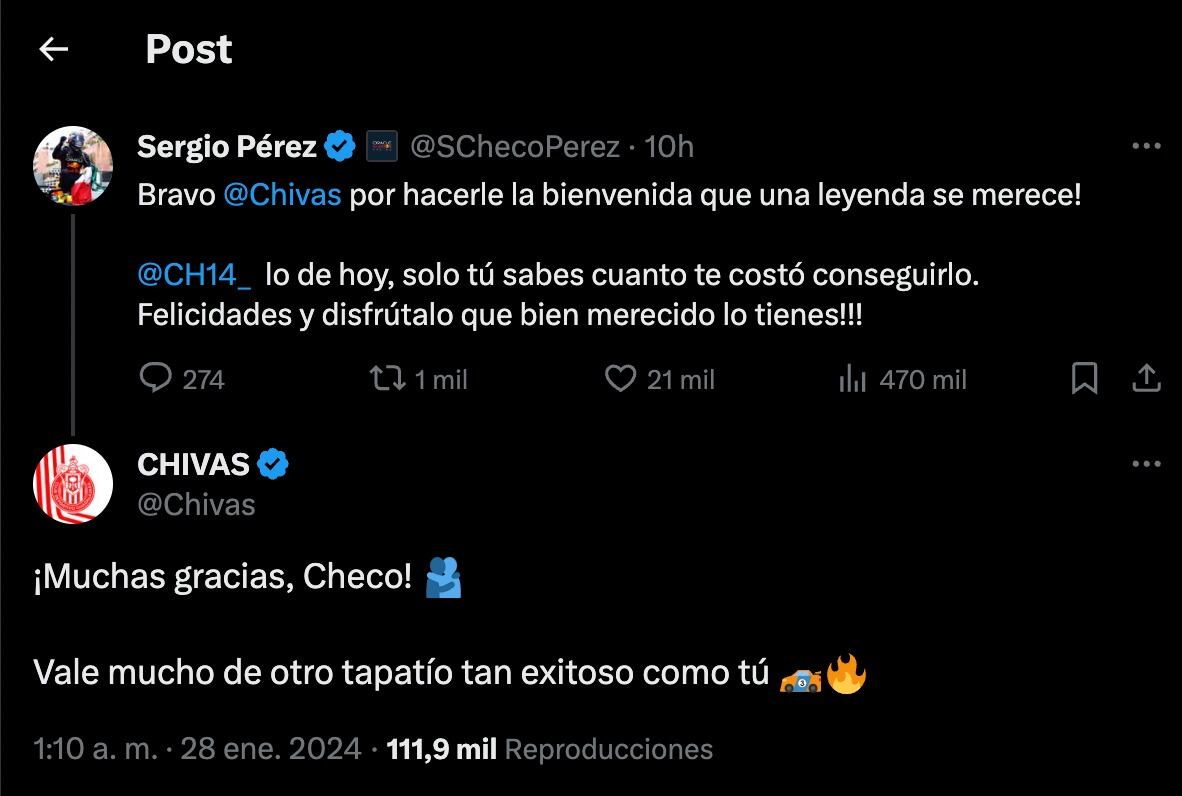The height and width of the screenshot is (796, 1182).
Task: Bookmark Sergio Pérez's post
Action: coord(1084,379)
